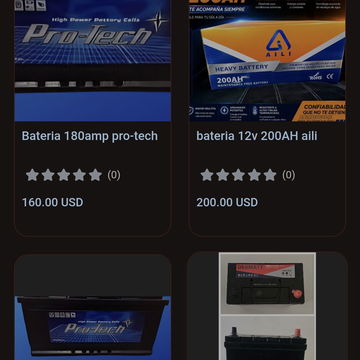Open the Pro-tech battery card below the 160.00 USD item

[93, 307]
